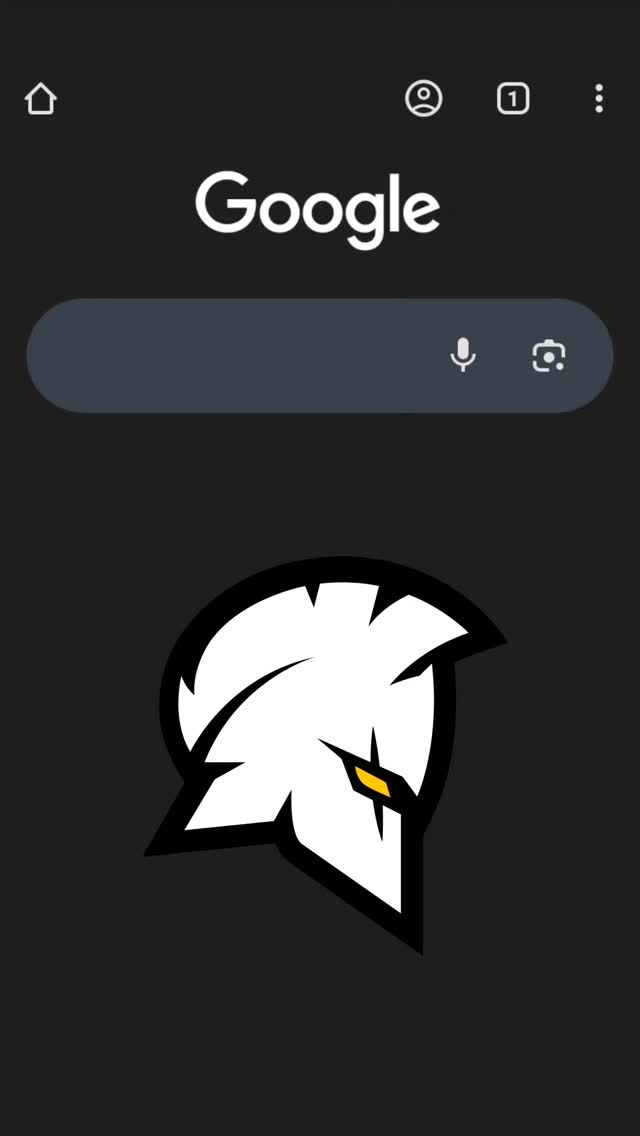Open the three-dot overflow menu

coord(599,99)
